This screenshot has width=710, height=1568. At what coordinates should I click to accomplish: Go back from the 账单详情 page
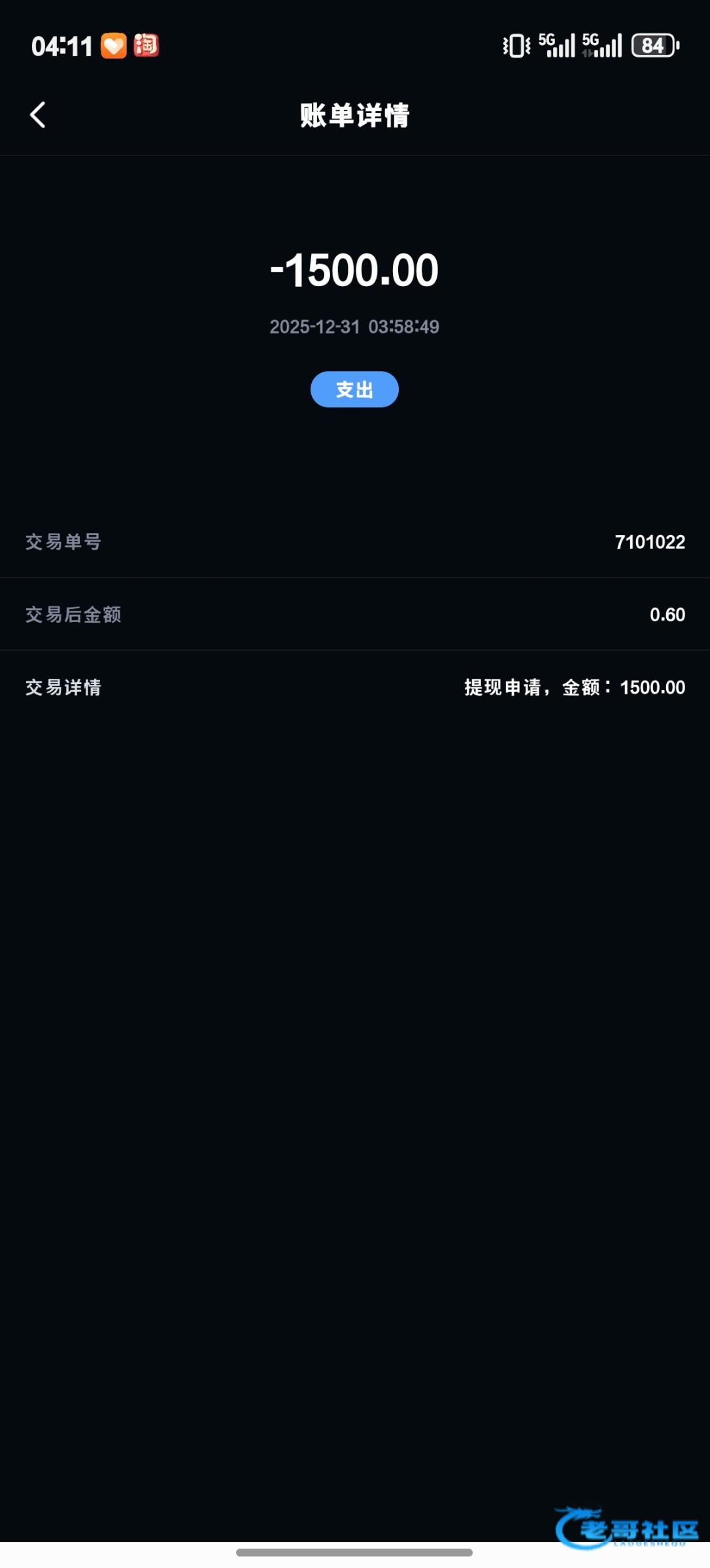[x=38, y=115]
